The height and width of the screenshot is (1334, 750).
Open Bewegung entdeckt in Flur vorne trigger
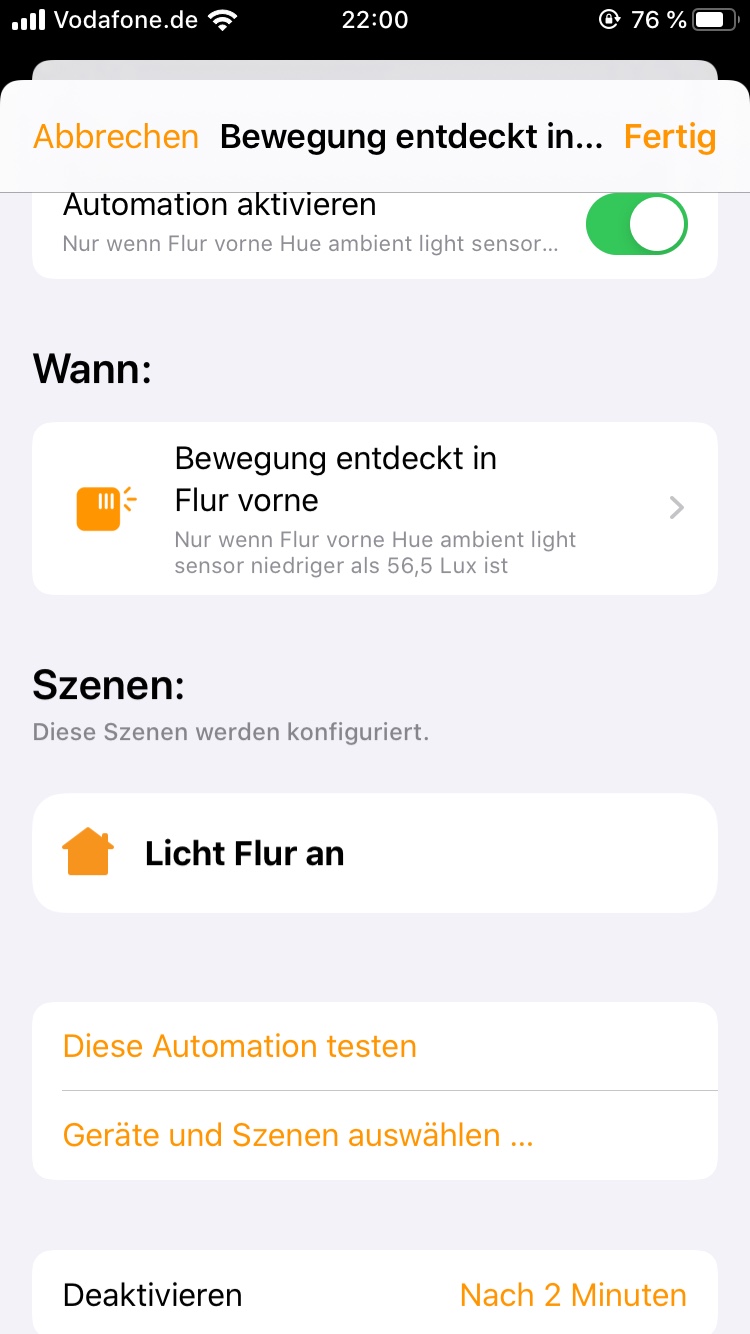click(x=375, y=508)
